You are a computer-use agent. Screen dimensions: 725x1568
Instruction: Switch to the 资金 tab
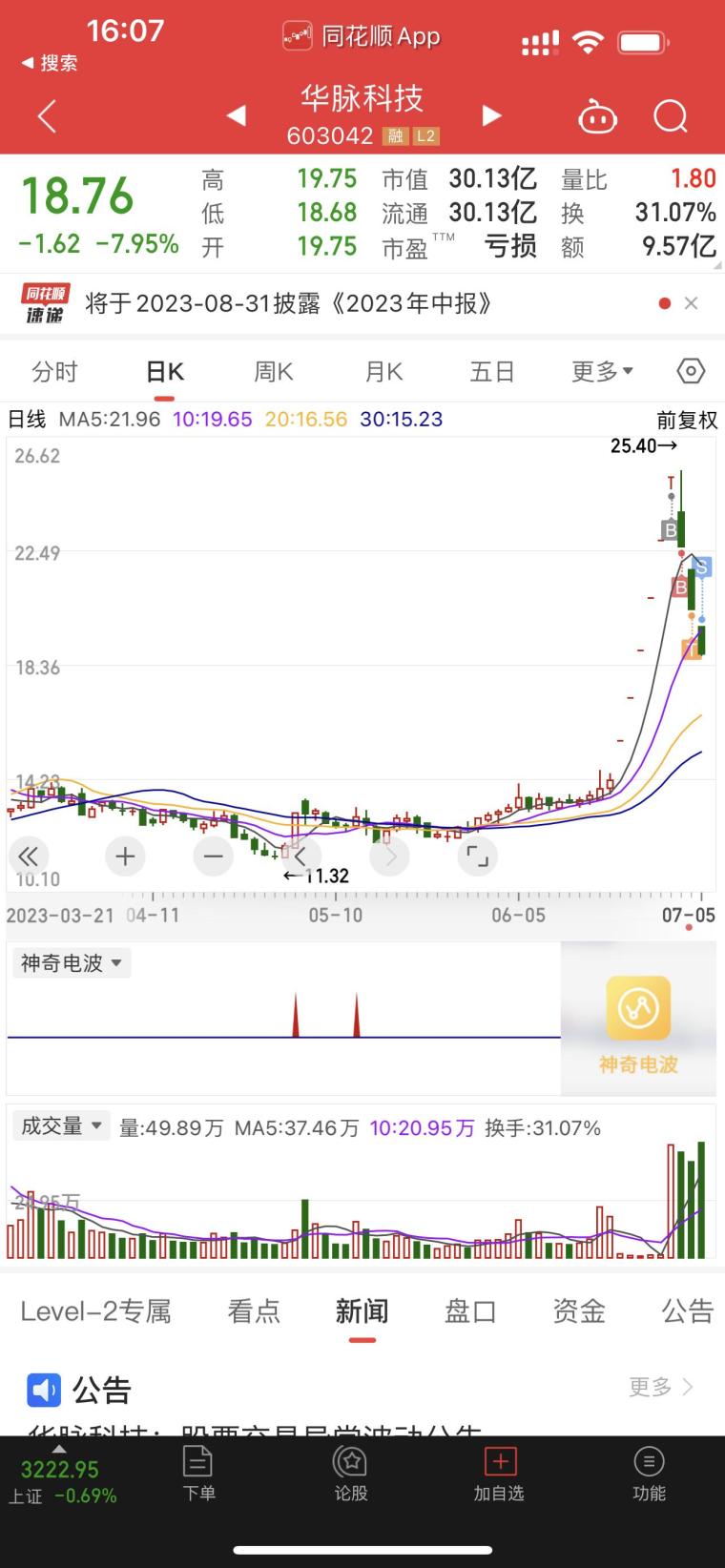(x=579, y=1311)
